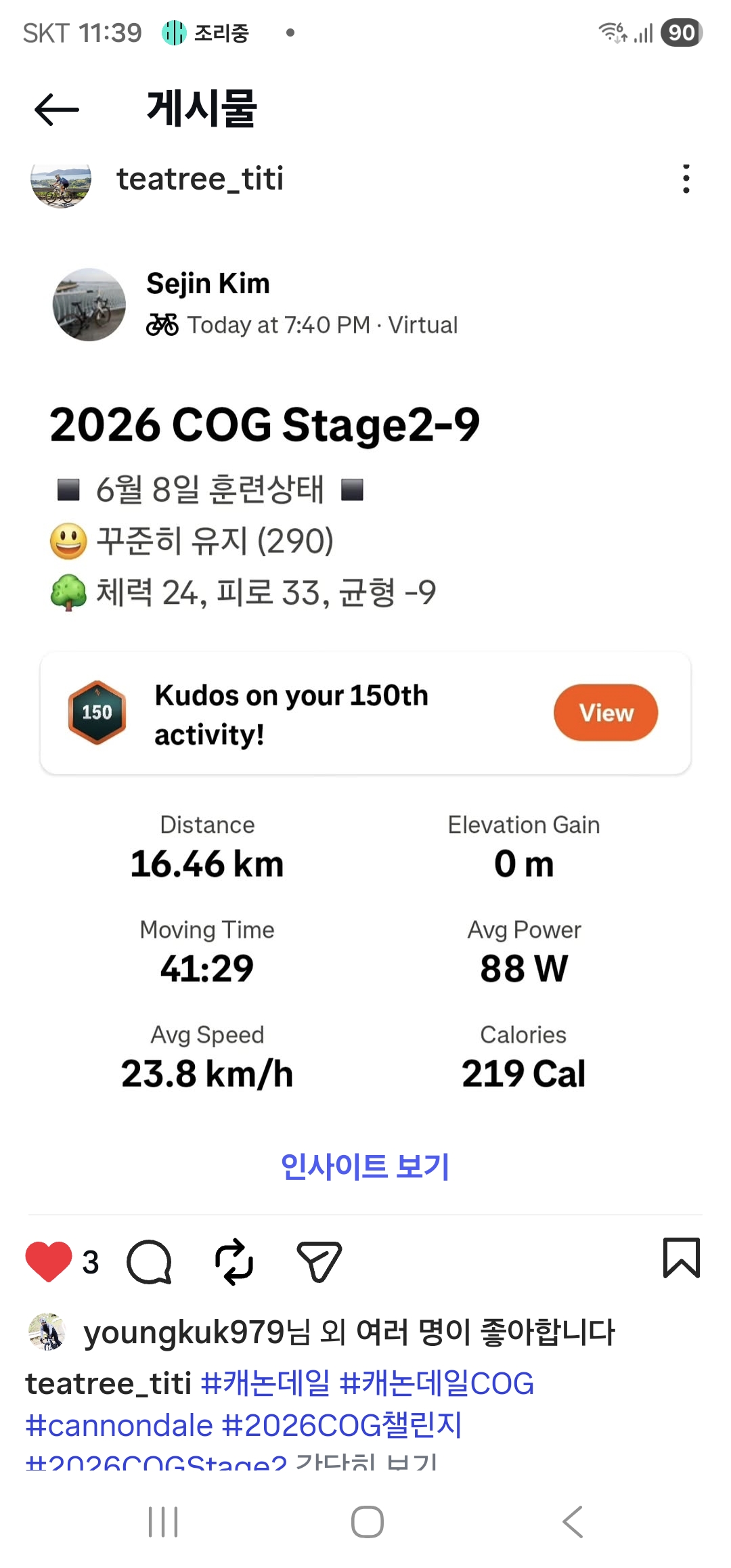The width and height of the screenshot is (731, 1568).
Task: Tap the system home button
Action: pos(368,1522)
